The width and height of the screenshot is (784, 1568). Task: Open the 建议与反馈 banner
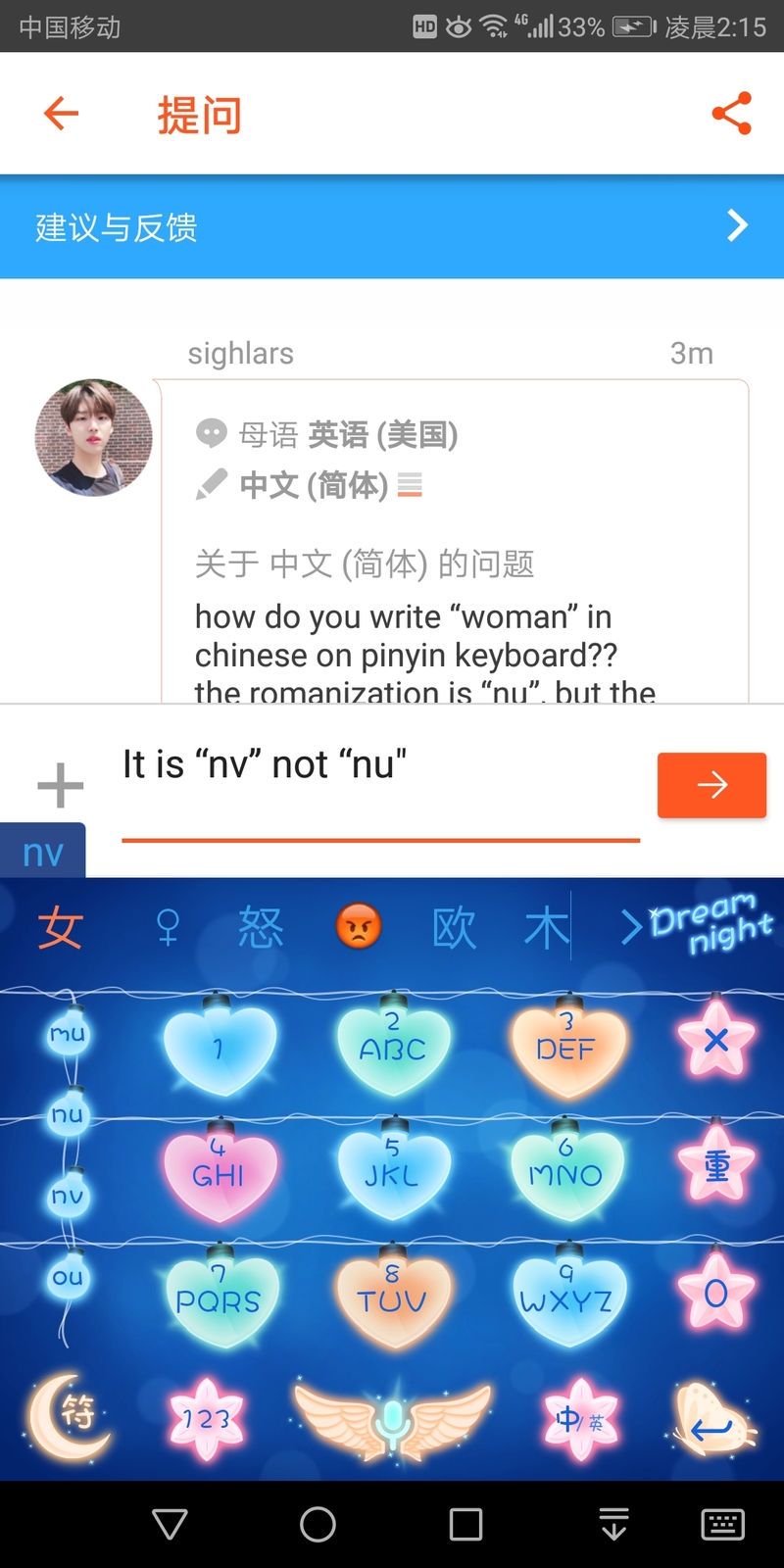(x=392, y=226)
